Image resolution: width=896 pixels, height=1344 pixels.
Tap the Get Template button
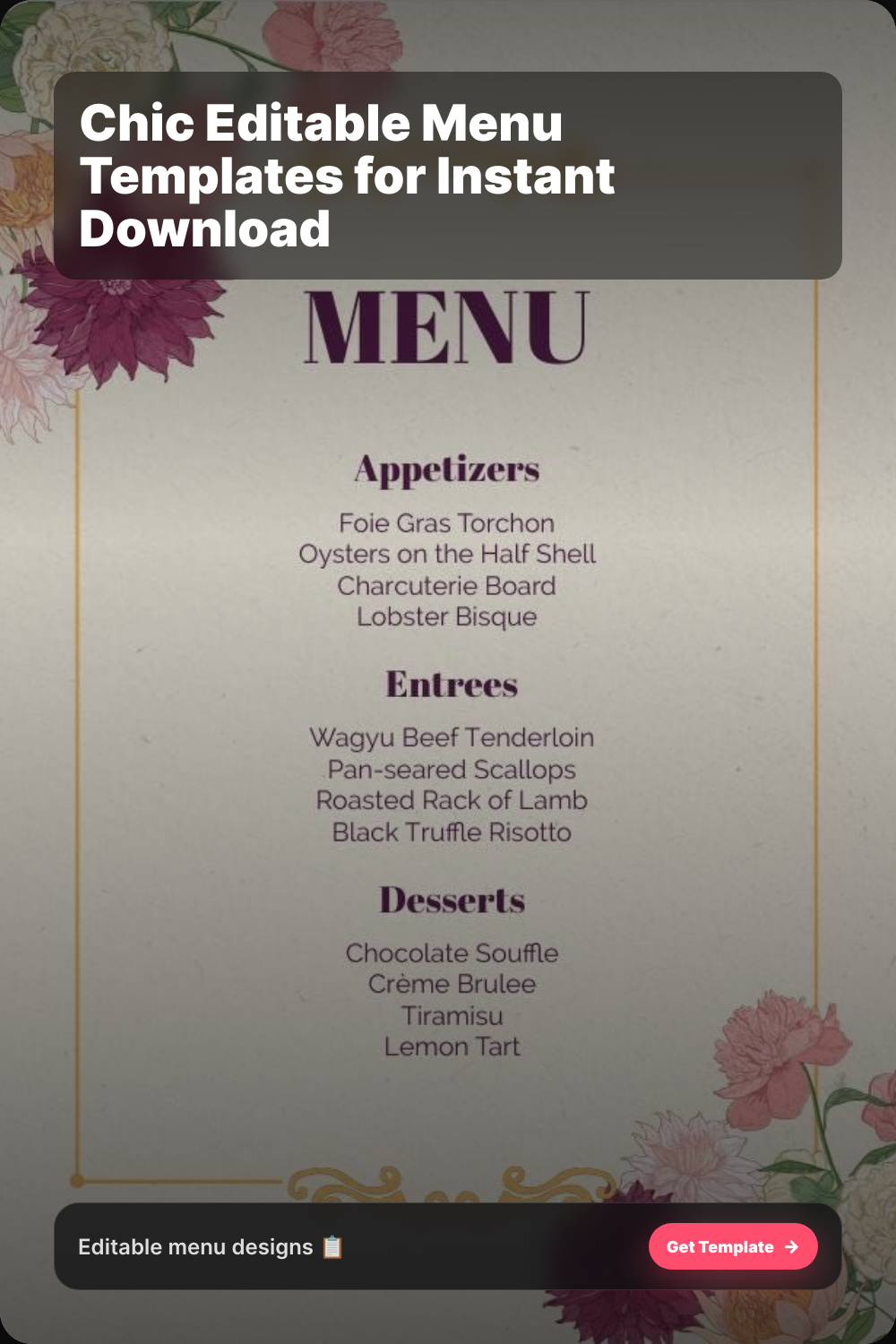coord(733,1246)
